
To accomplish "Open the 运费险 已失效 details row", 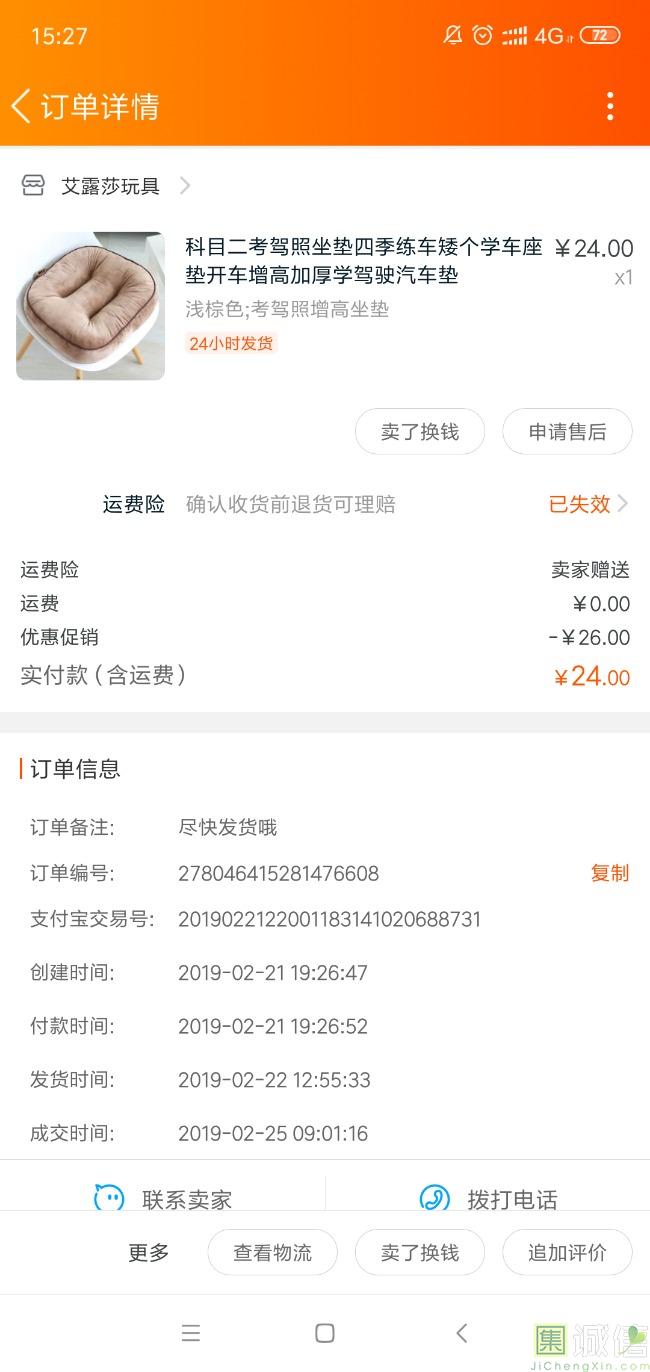I will pos(588,504).
